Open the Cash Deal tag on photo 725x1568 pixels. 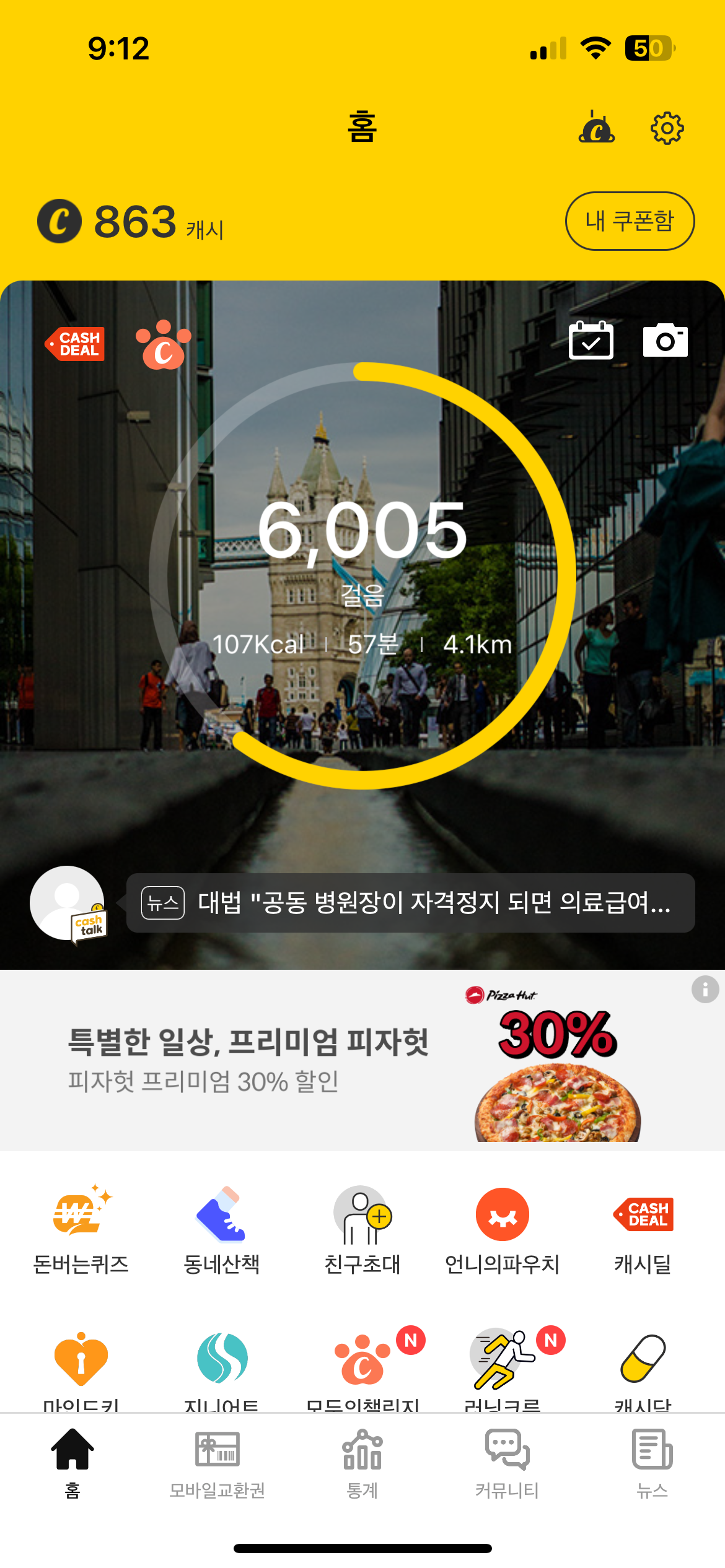click(76, 344)
